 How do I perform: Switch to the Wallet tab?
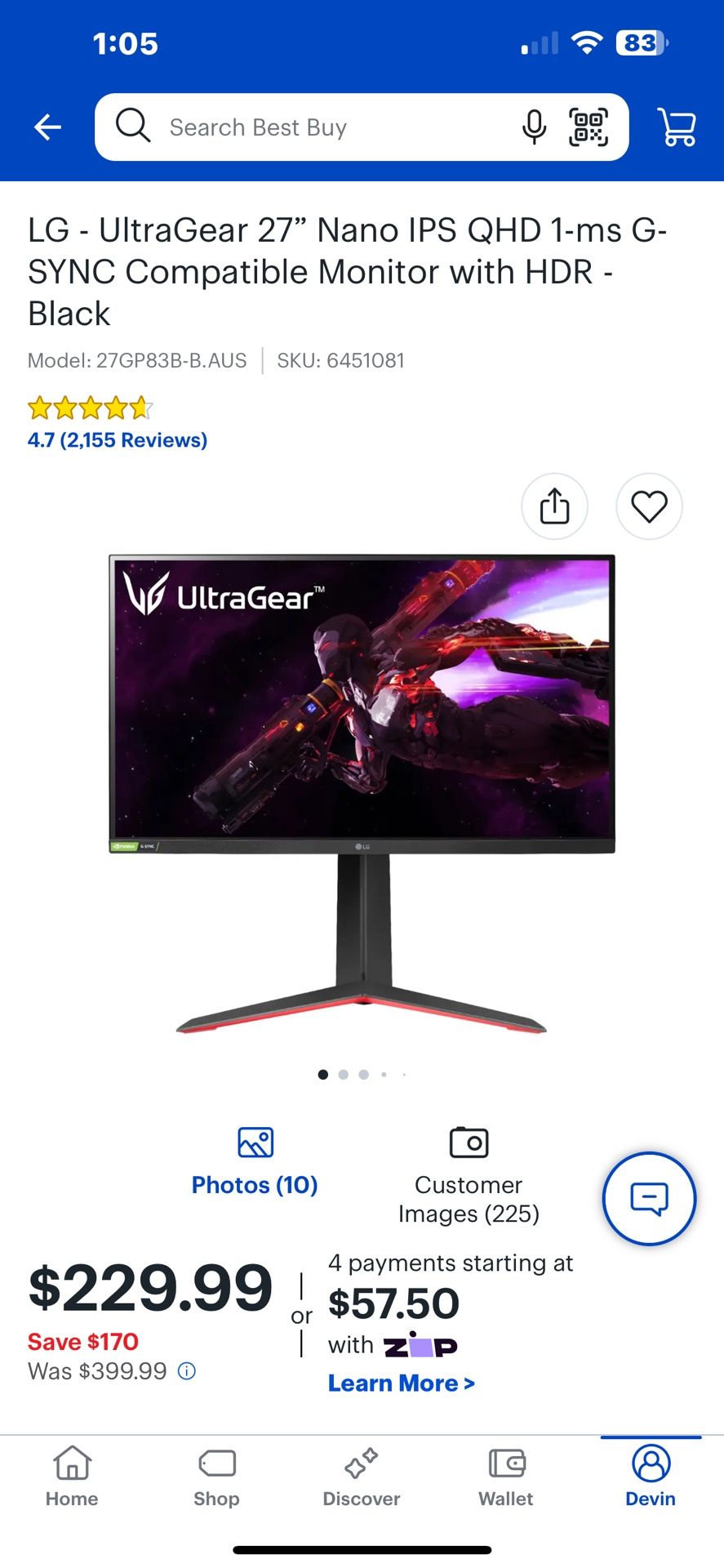coord(506,1477)
